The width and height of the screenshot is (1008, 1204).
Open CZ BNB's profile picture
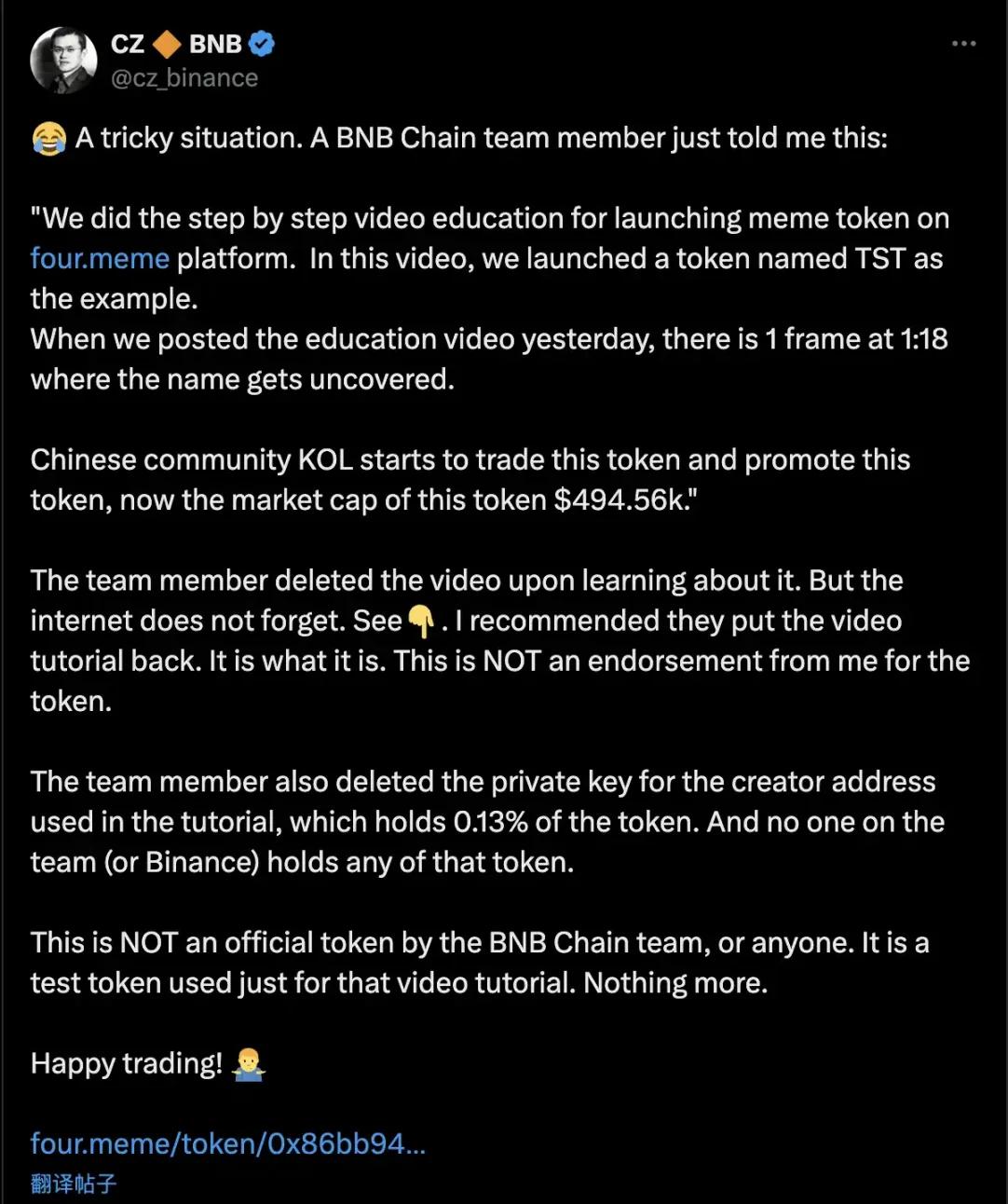click(63, 61)
